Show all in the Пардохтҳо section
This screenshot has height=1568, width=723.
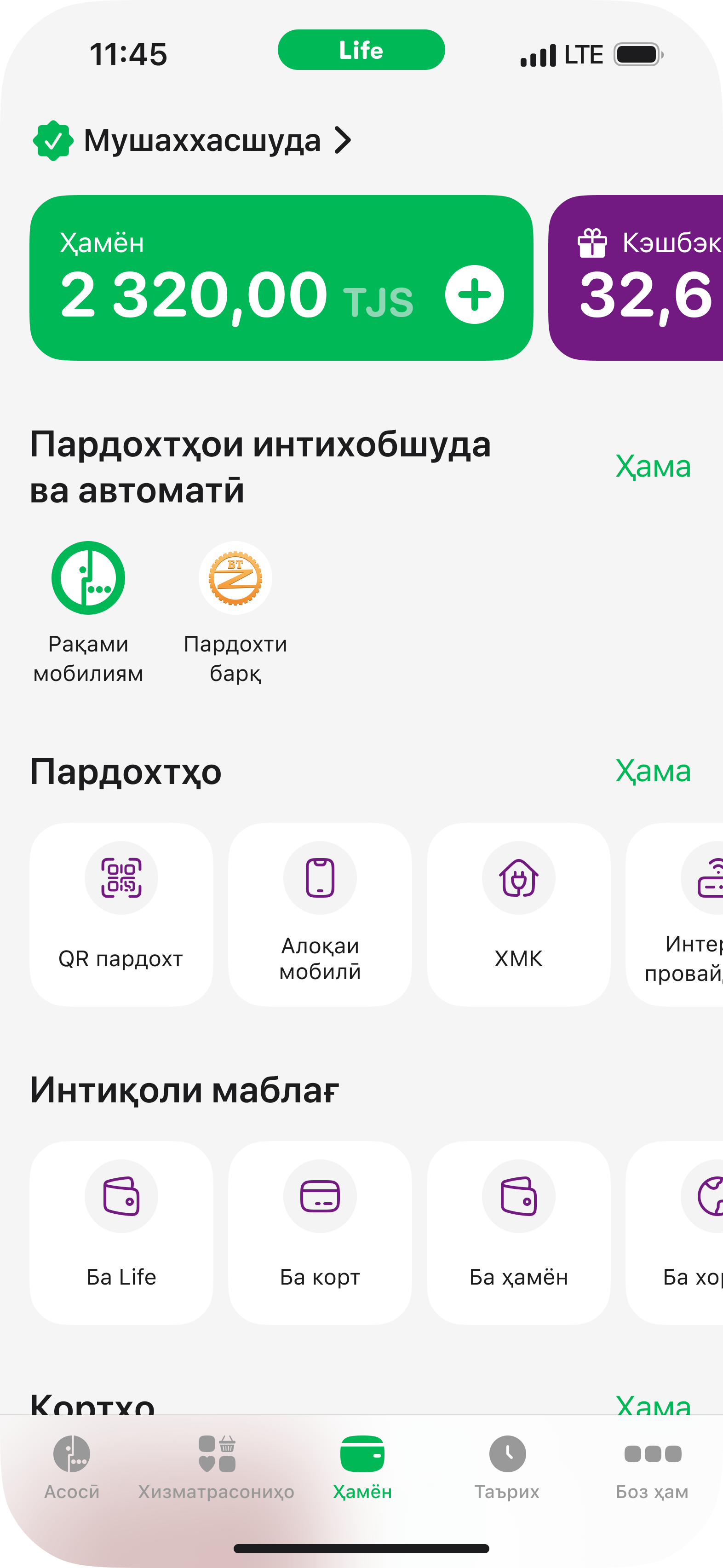(x=653, y=771)
